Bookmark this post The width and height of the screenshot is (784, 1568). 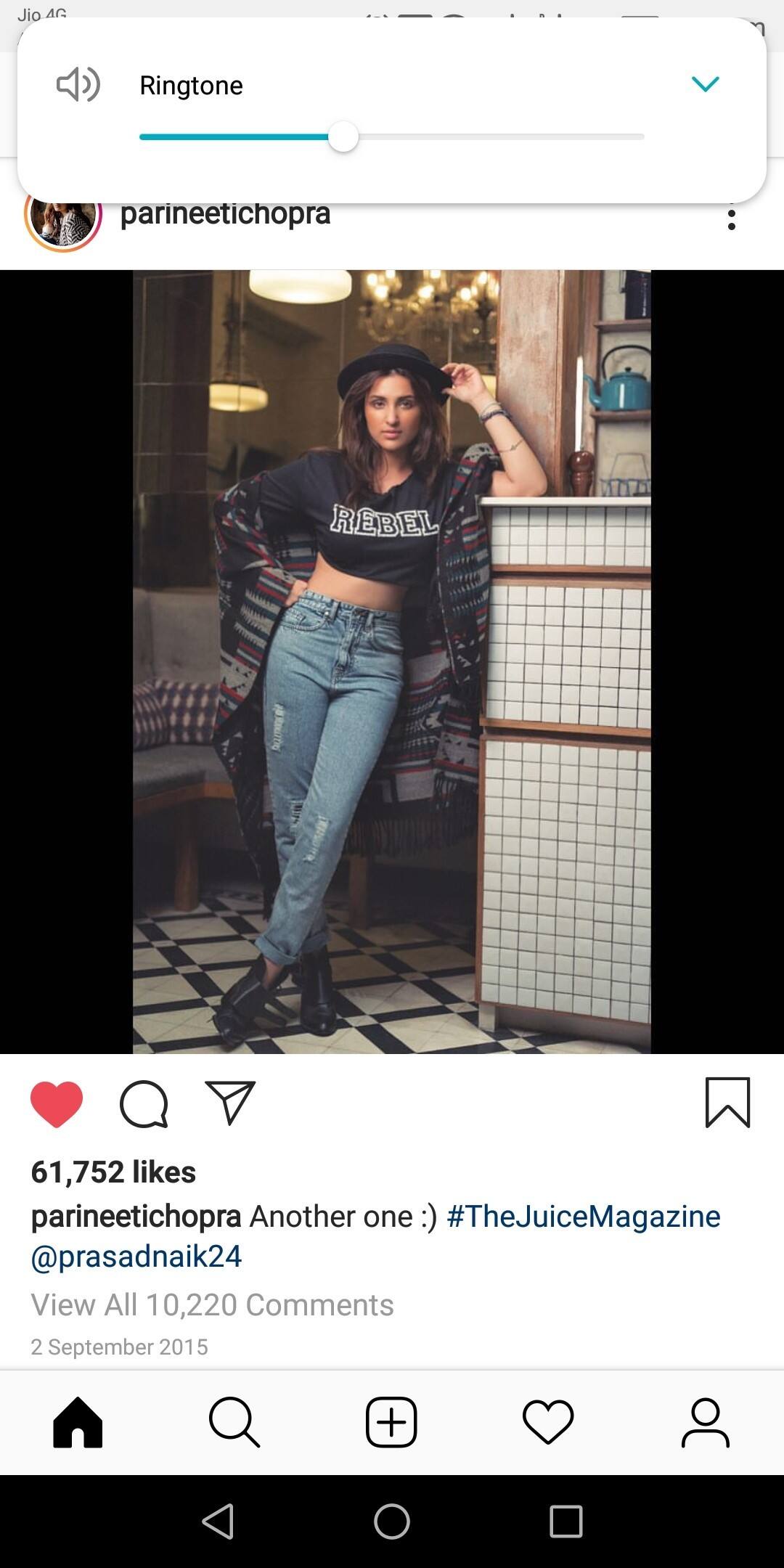click(x=727, y=1103)
